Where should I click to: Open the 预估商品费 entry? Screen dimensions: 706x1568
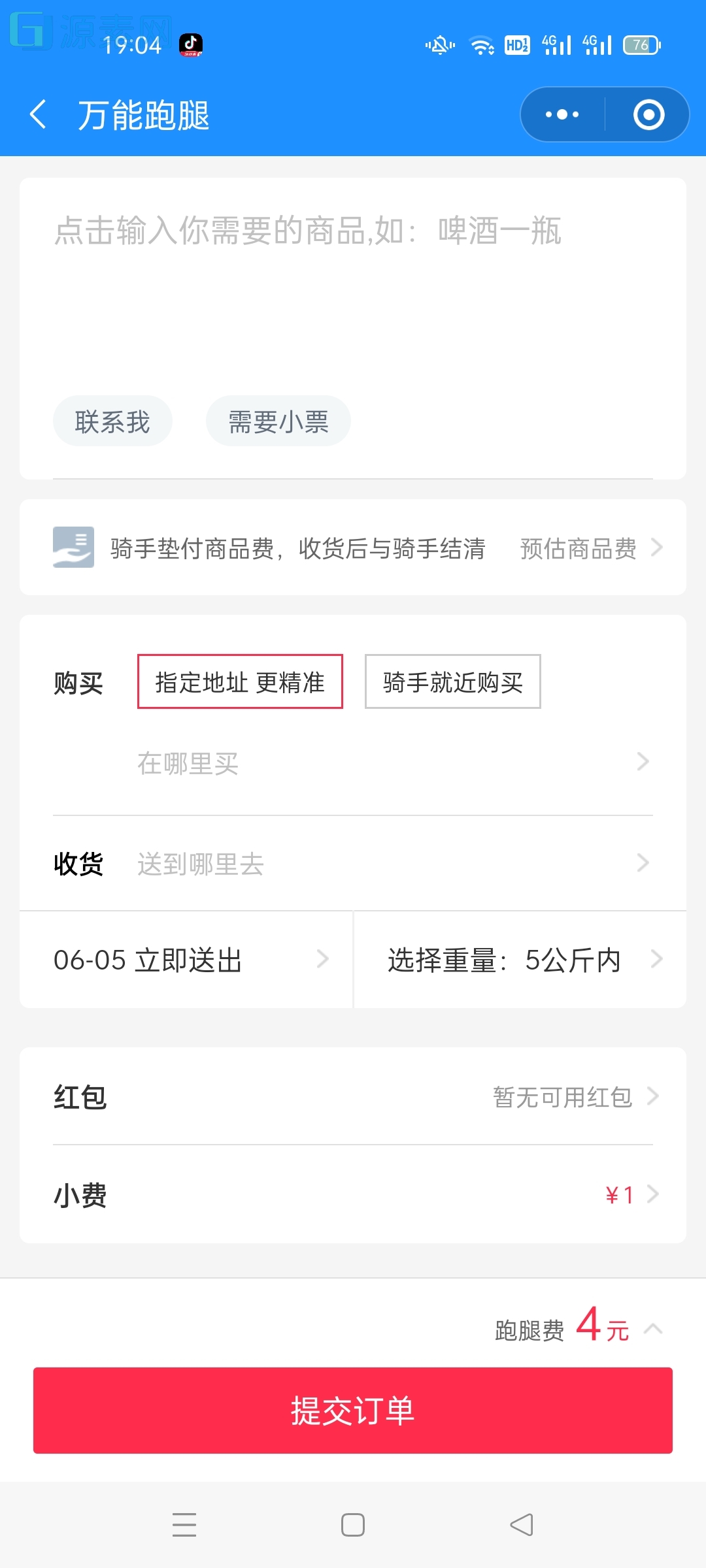[578, 549]
